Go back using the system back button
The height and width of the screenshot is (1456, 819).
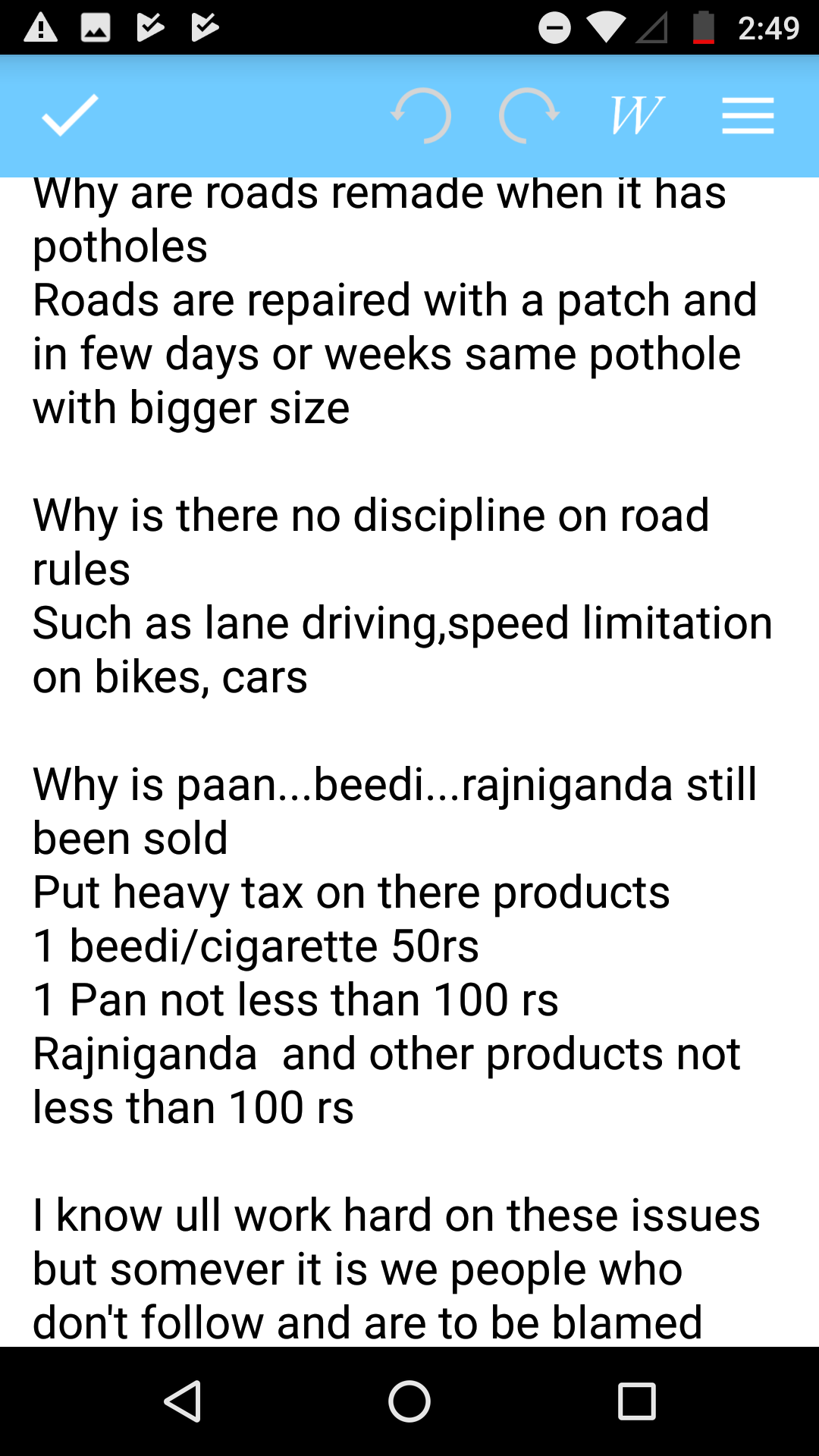pyautogui.click(x=182, y=1401)
